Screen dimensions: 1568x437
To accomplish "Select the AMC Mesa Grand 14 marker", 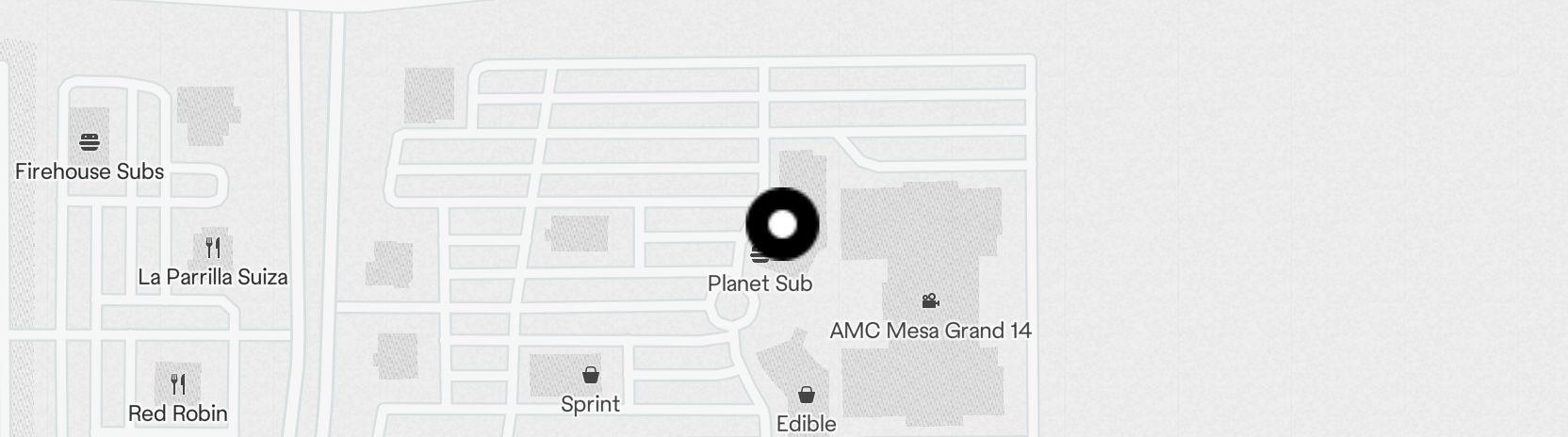I will coord(930,301).
